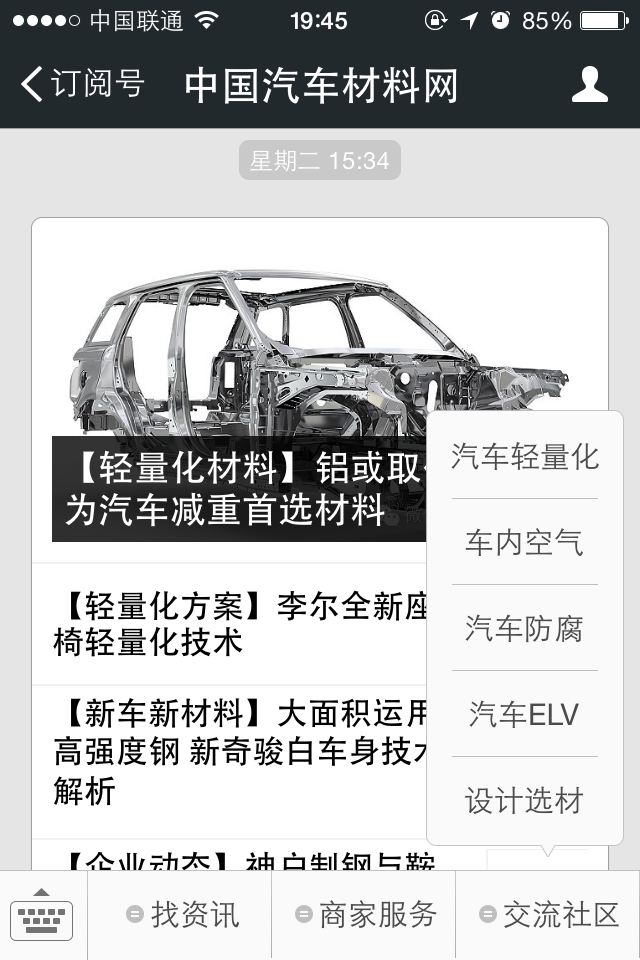Choose 车内空气 in the popup menu
640x960 pixels.
click(x=525, y=542)
